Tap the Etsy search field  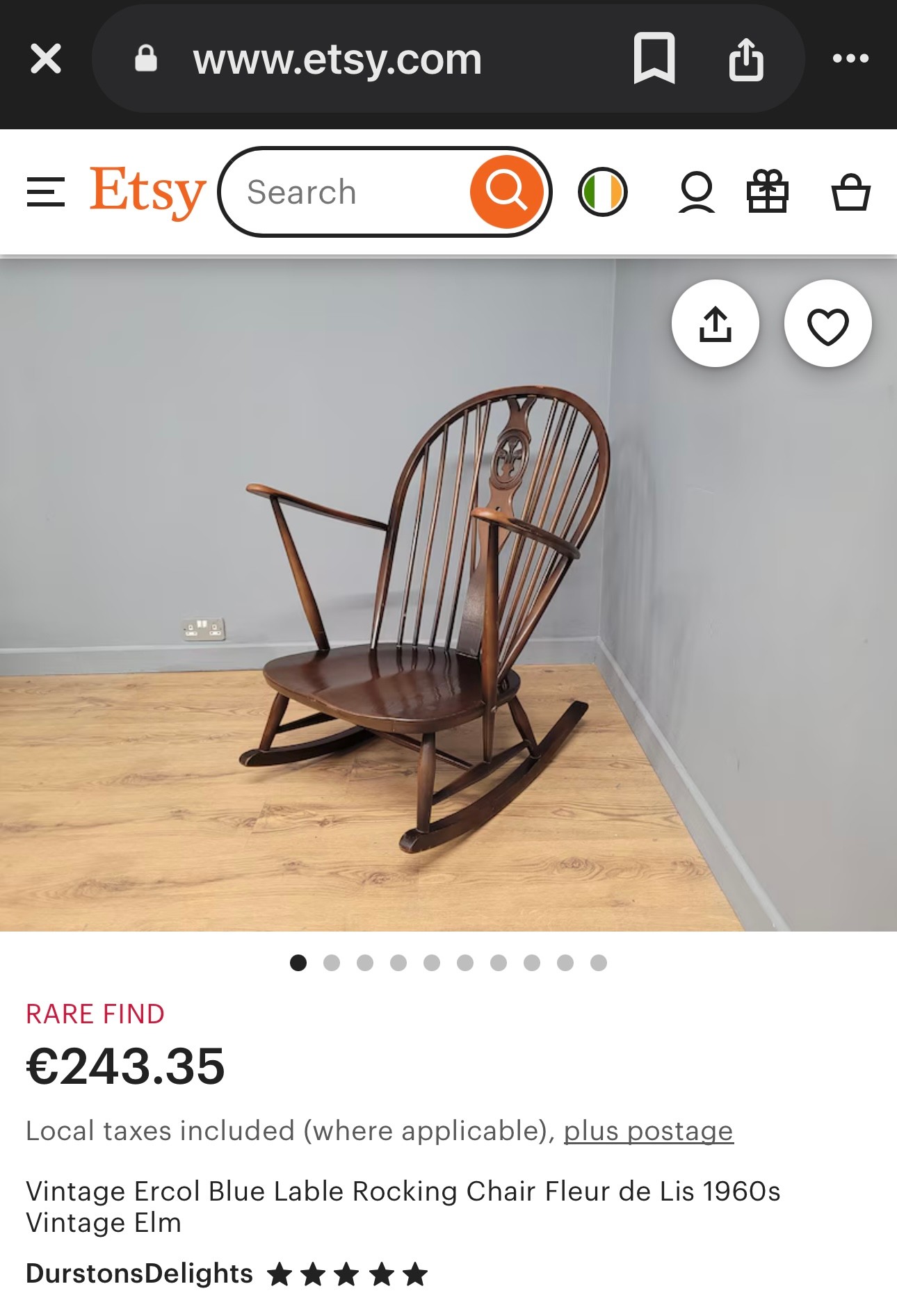point(348,192)
